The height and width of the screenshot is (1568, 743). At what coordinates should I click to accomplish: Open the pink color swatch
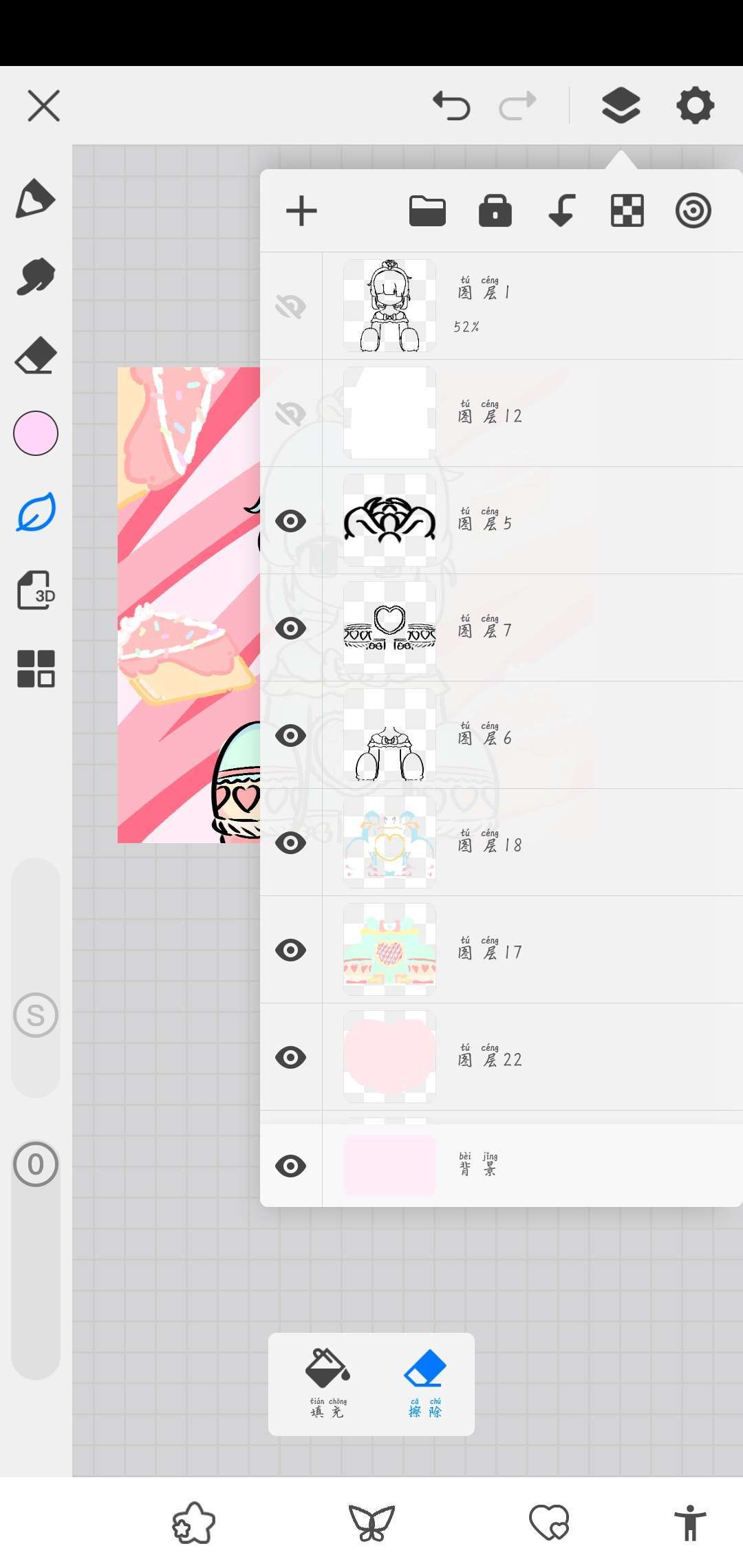36,433
